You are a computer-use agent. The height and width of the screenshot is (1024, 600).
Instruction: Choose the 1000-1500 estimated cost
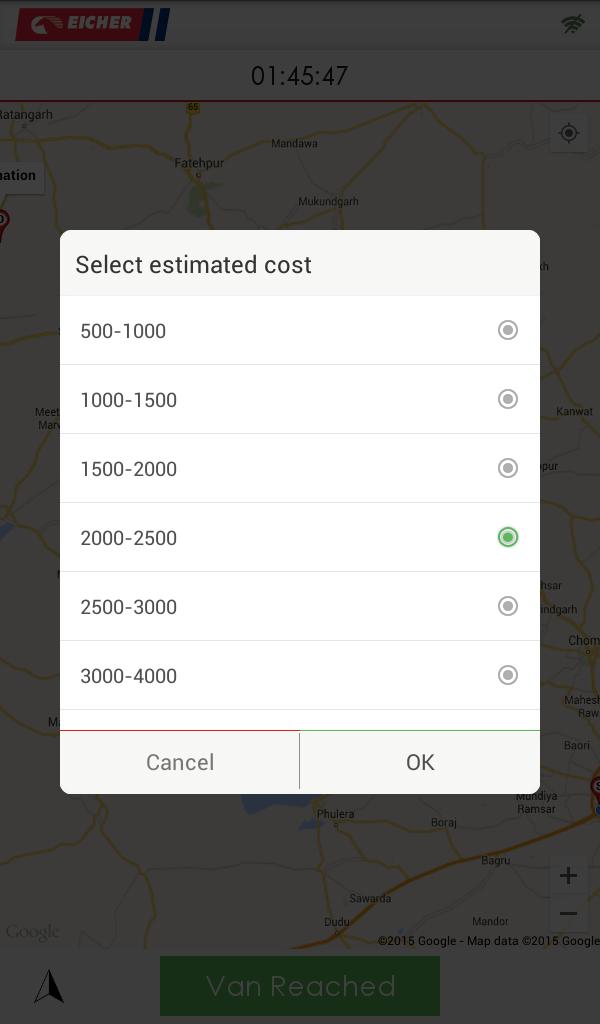pyautogui.click(x=300, y=399)
